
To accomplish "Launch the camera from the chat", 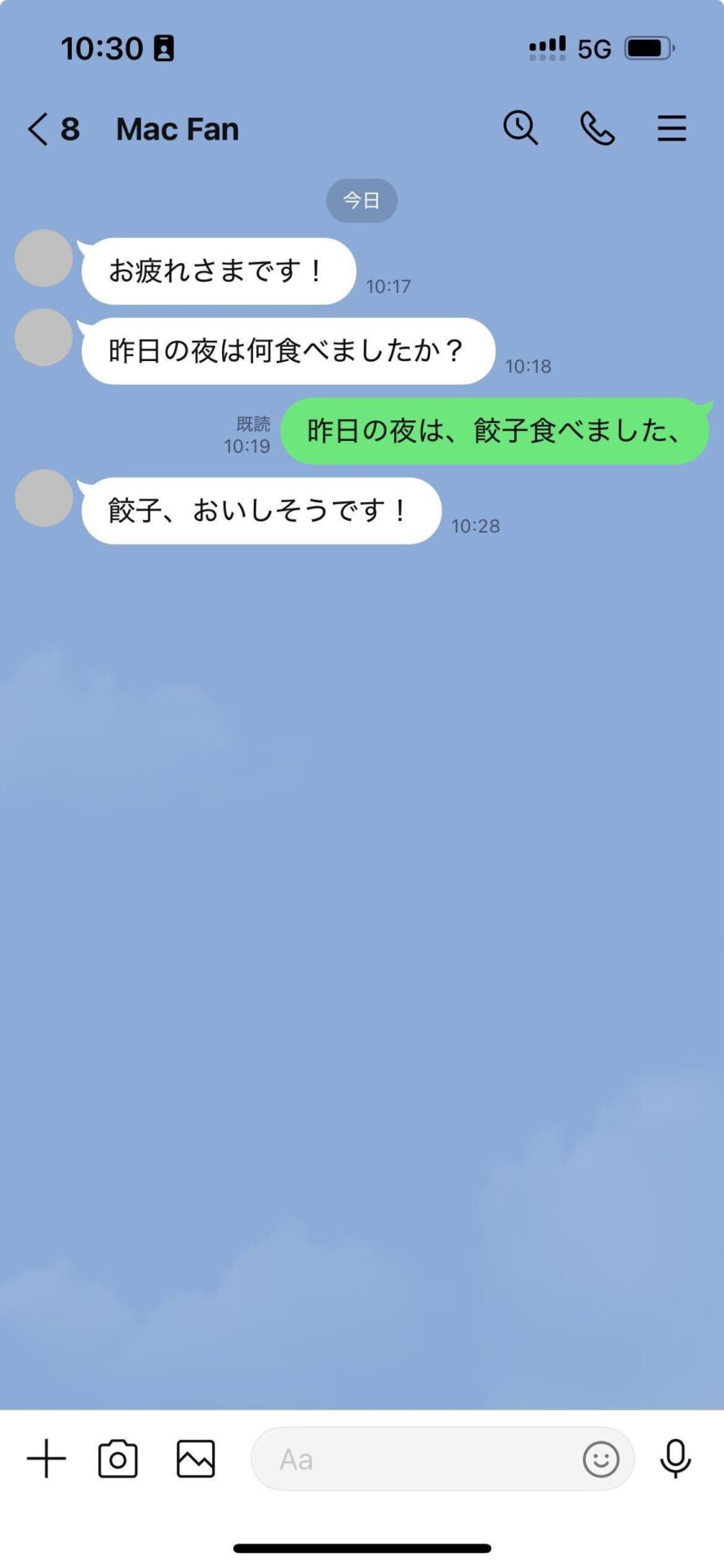I will tap(118, 1459).
